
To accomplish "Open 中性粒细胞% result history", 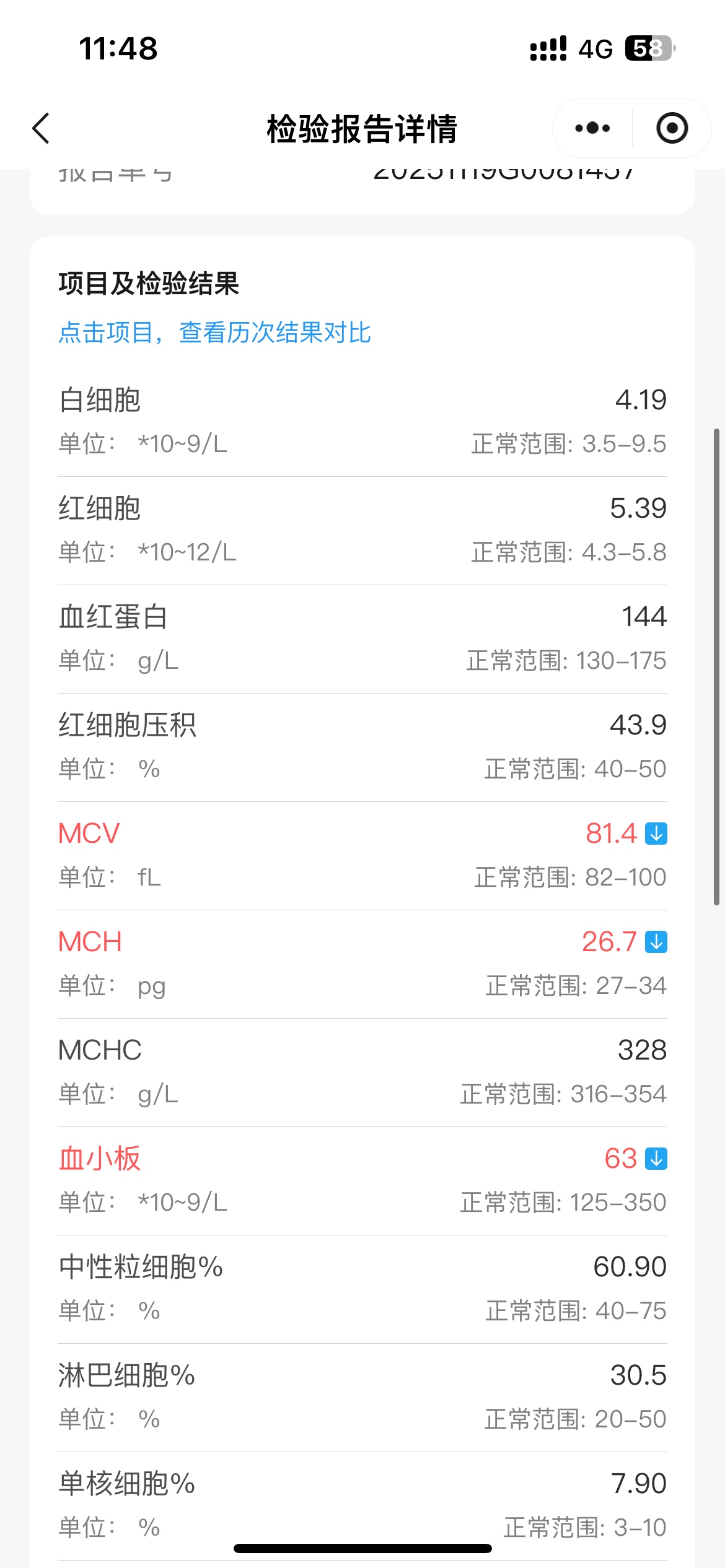I will (x=362, y=1289).
